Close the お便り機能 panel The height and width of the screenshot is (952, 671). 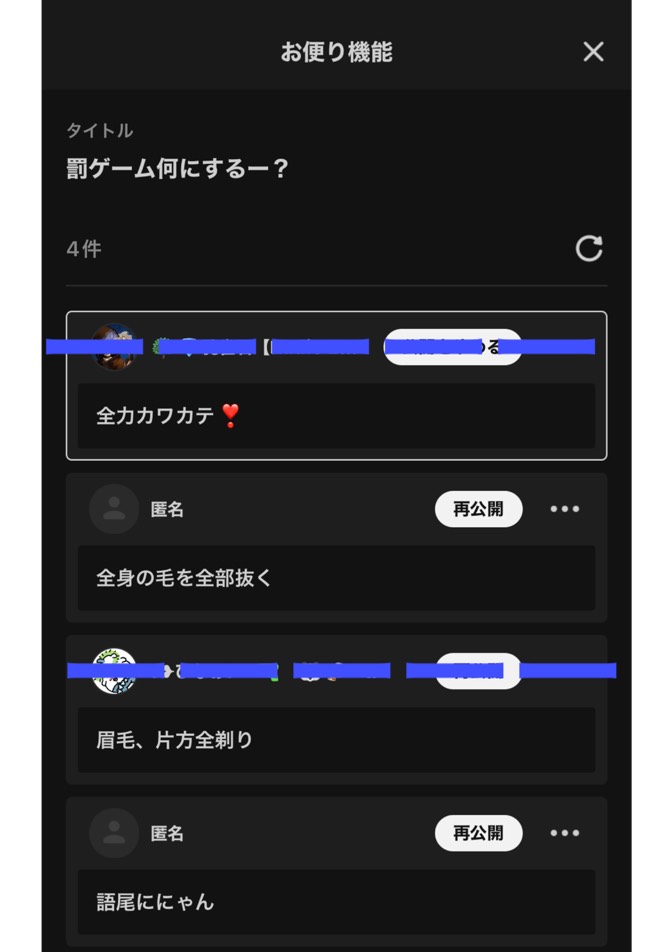pyautogui.click(x=593, y=52)
